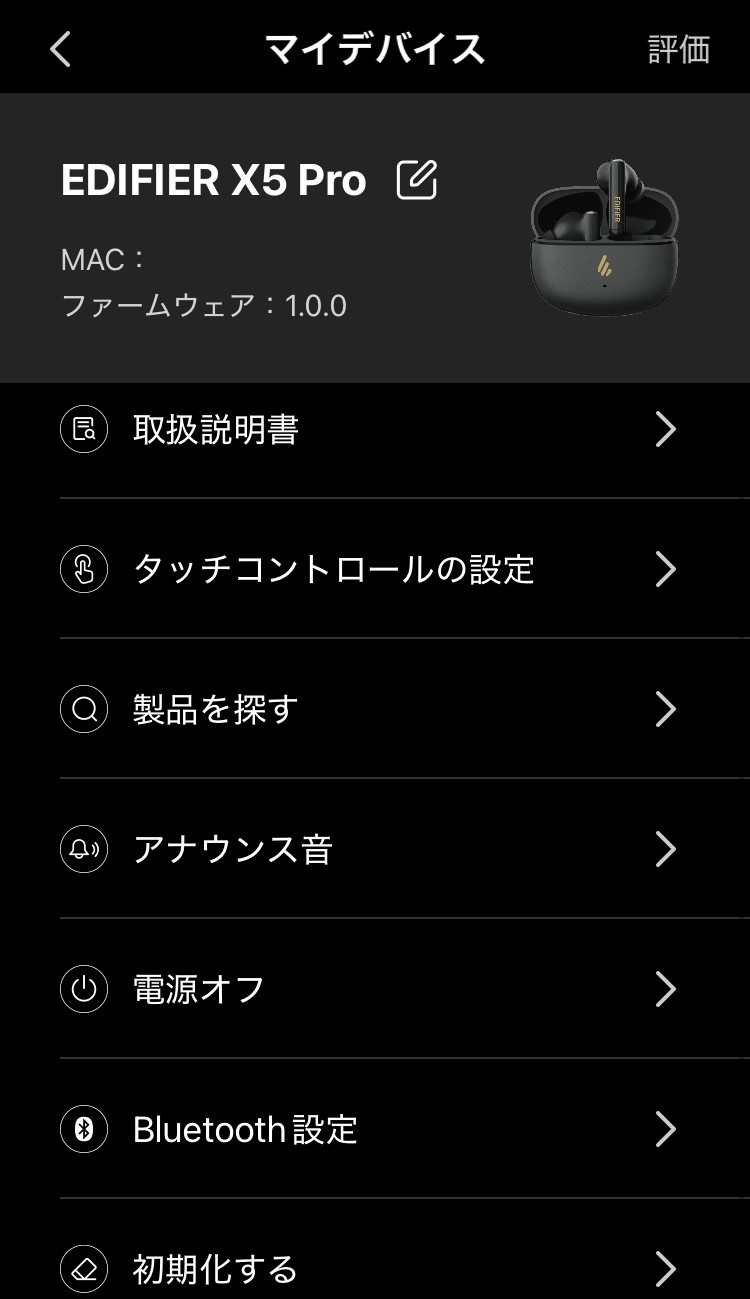Viewport: 750px width, 1299px height.
Task: Open the Bluetooth設定 chevron arrow
Action: pos(666,1129)
